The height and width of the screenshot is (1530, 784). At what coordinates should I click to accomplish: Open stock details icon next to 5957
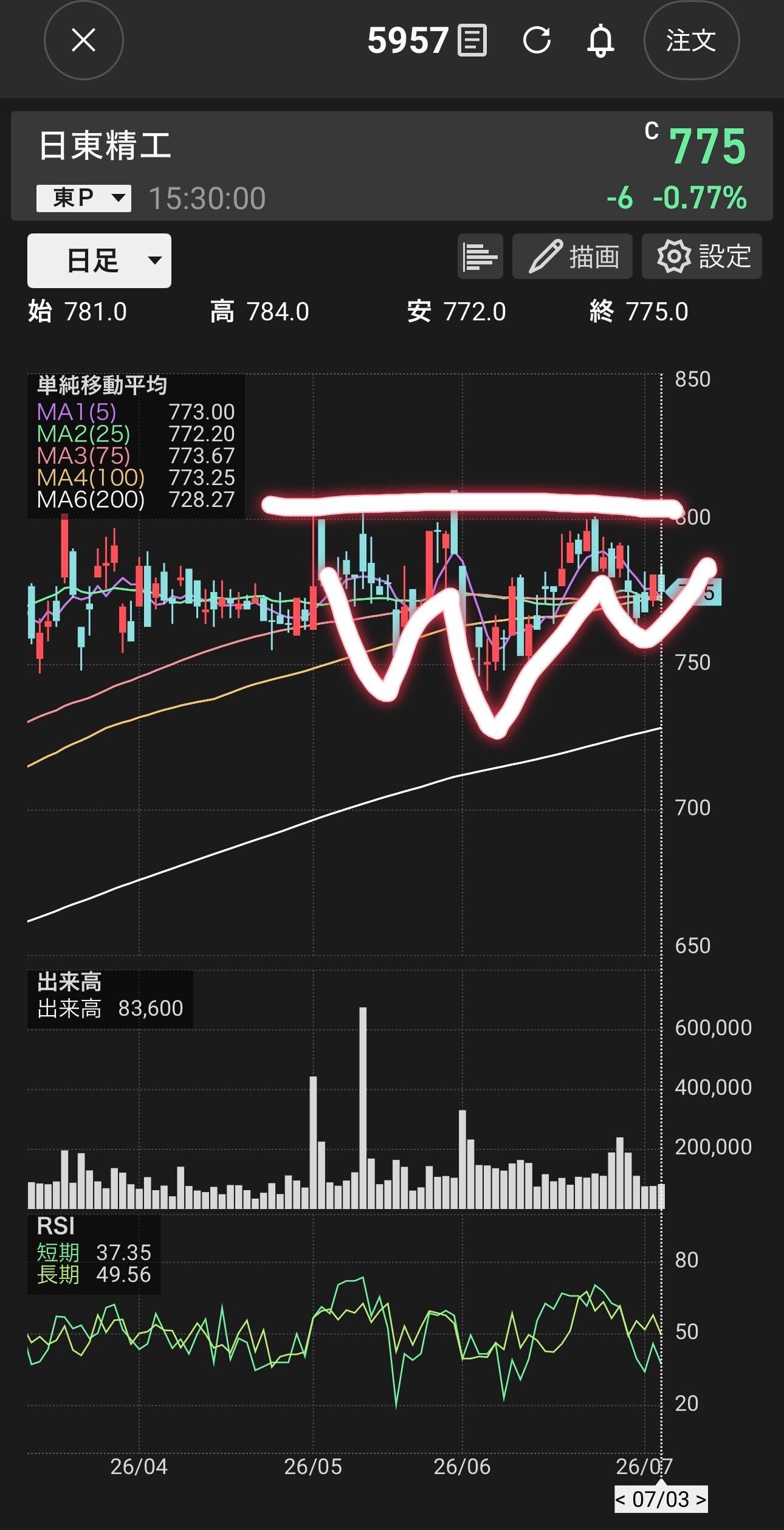pos(472,41)
